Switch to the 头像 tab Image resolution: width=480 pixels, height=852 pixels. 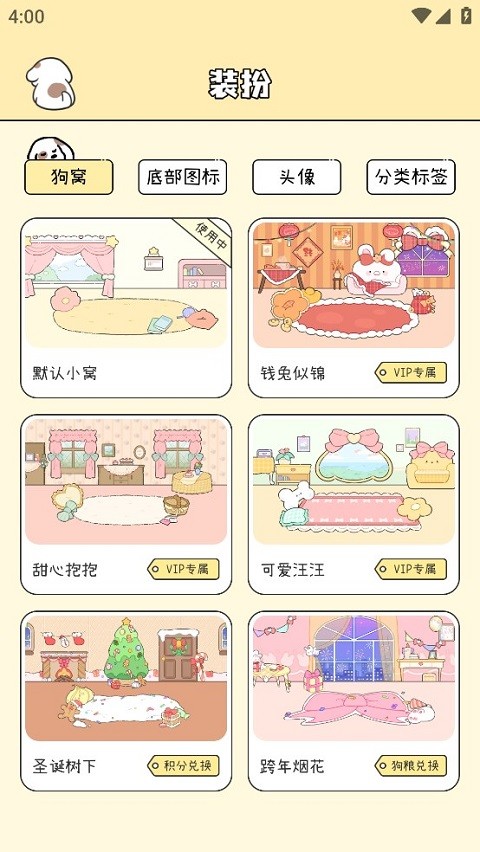click(297, 177)
